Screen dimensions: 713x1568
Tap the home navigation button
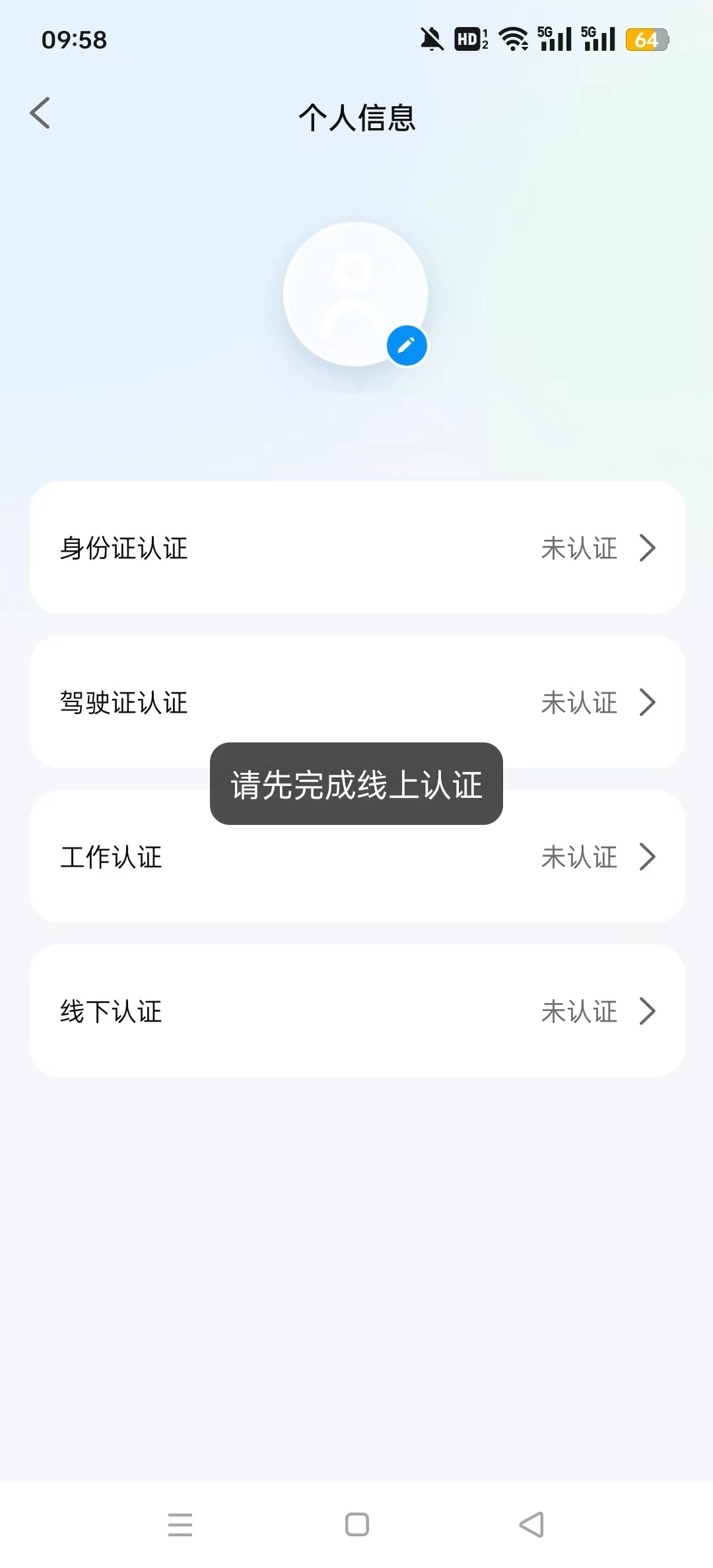click(x=356, y=1523)
